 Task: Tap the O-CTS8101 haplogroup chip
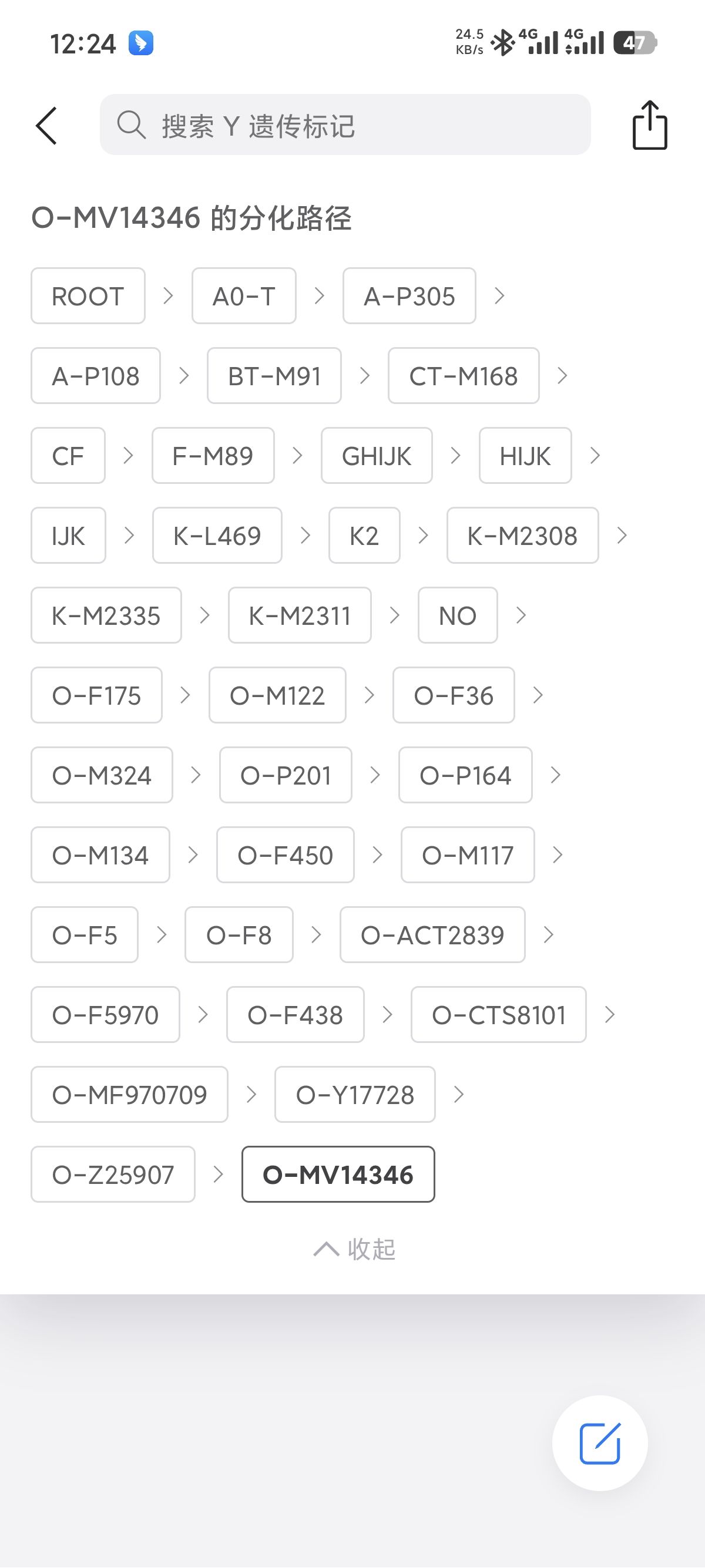(x=499, y=1015)
